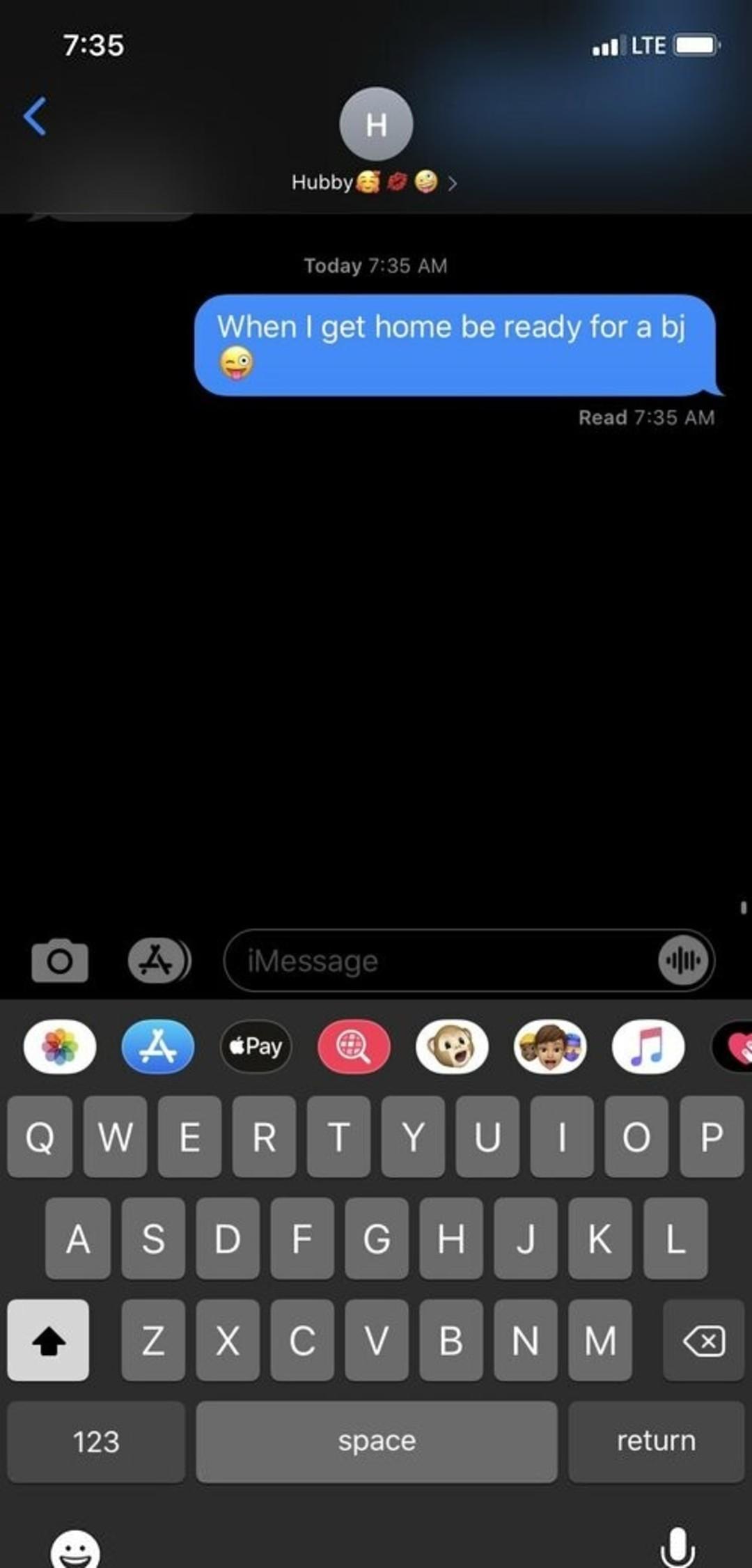Tap the return key
752x1568 pixels.
[x=656, y=1441]
